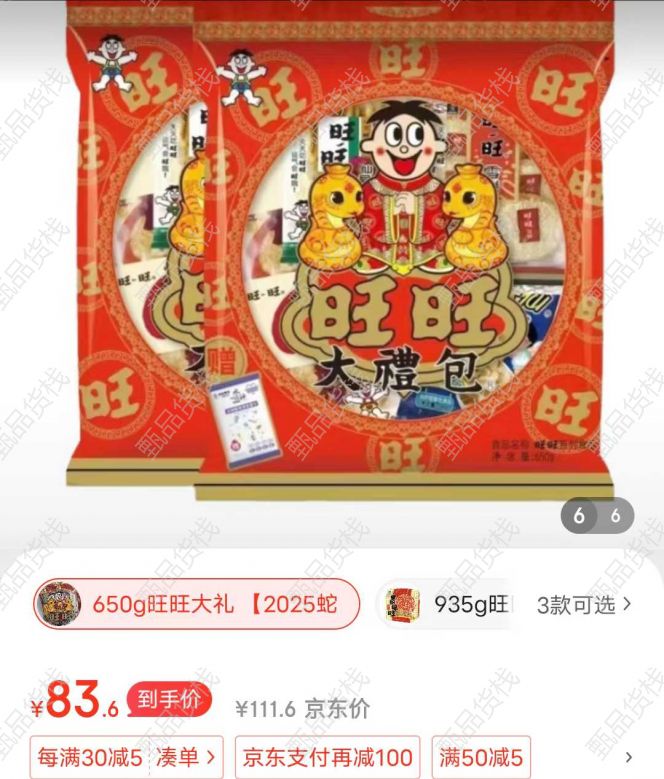Tap the 满50减5 coupon tag
Viewport: 664px width, 779px height.
coord(482,757)
